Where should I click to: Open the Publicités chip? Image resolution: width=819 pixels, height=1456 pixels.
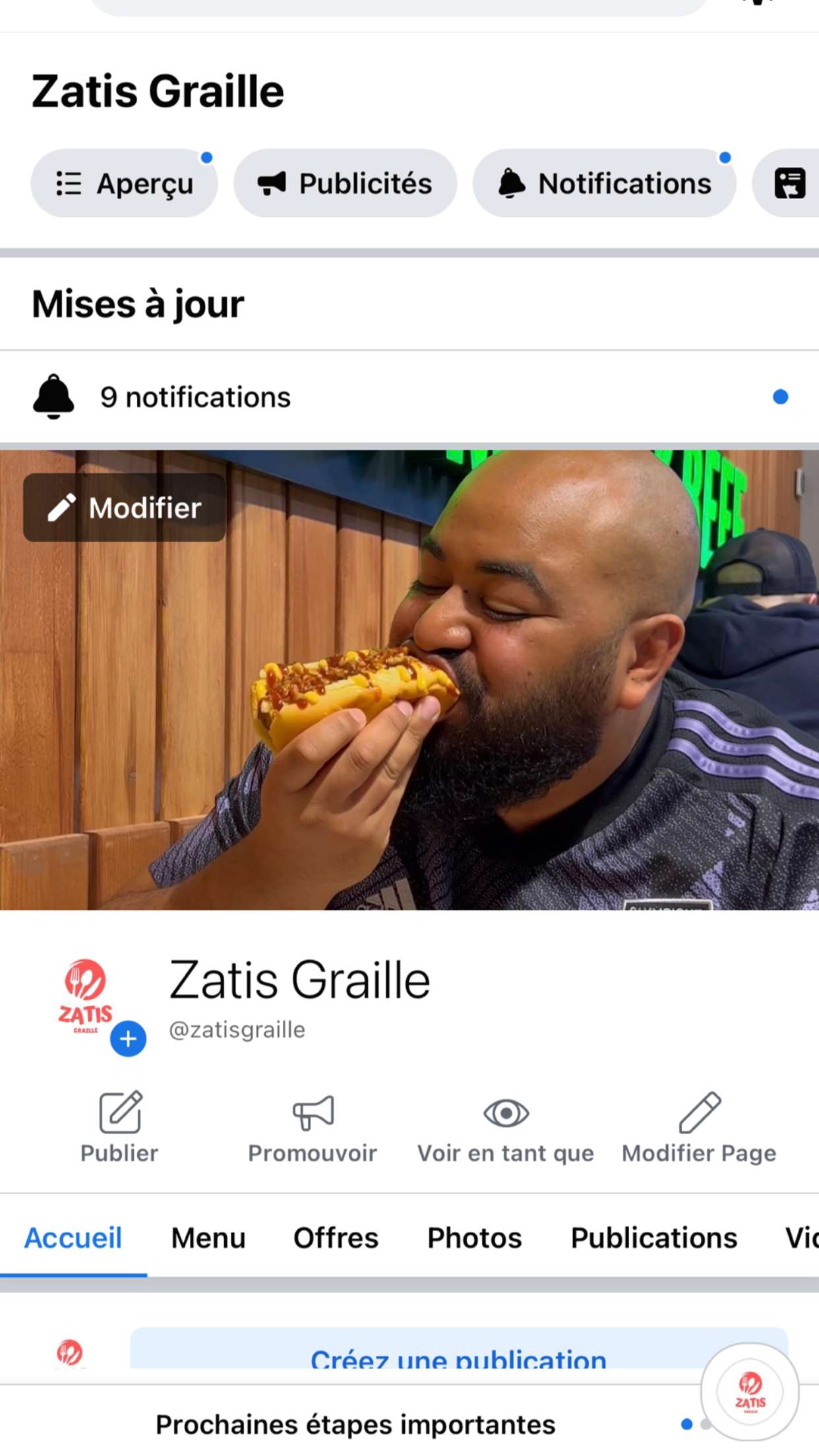tap(345, 183)
